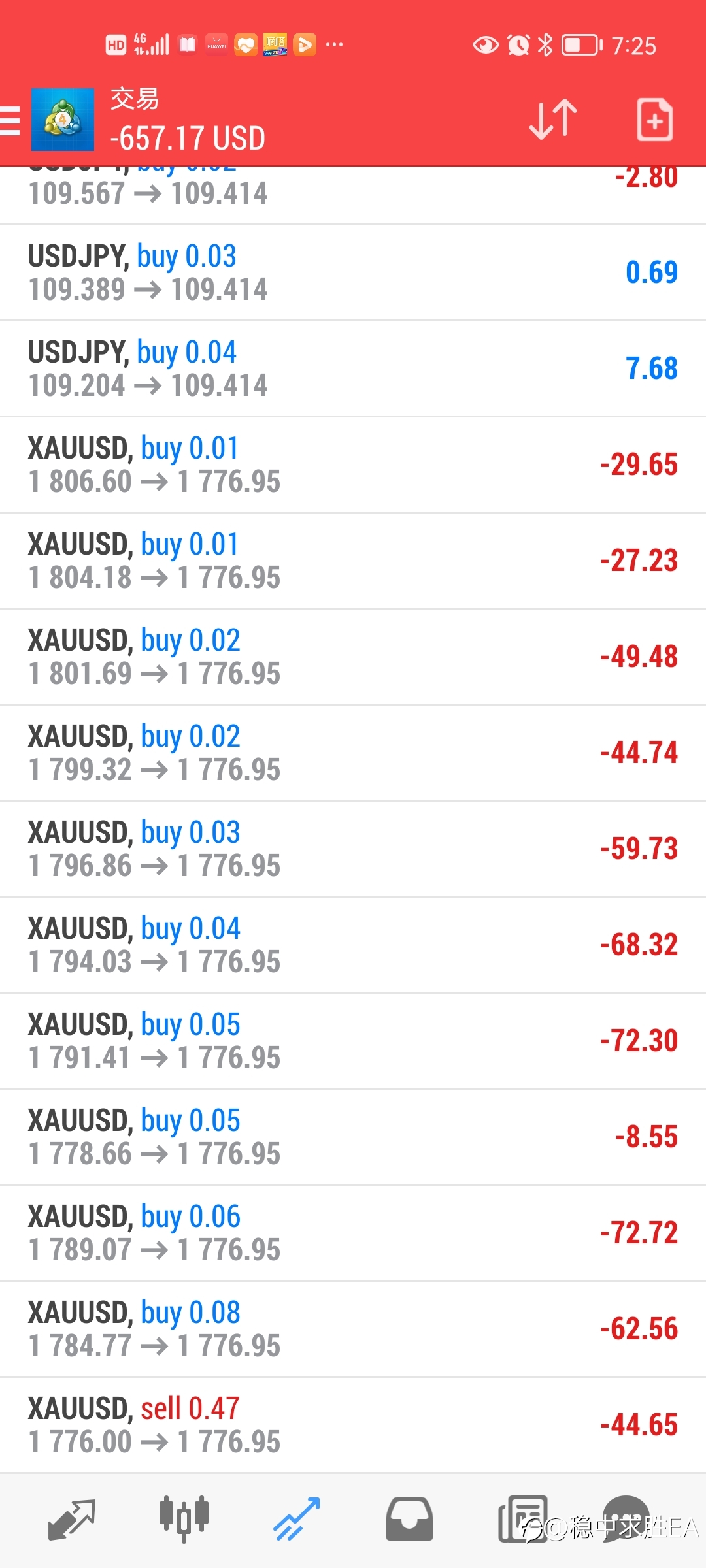The height and width of the screenshot is (1568, 706).
Task: Switch to the Quotes tab
Action: 72,1520
